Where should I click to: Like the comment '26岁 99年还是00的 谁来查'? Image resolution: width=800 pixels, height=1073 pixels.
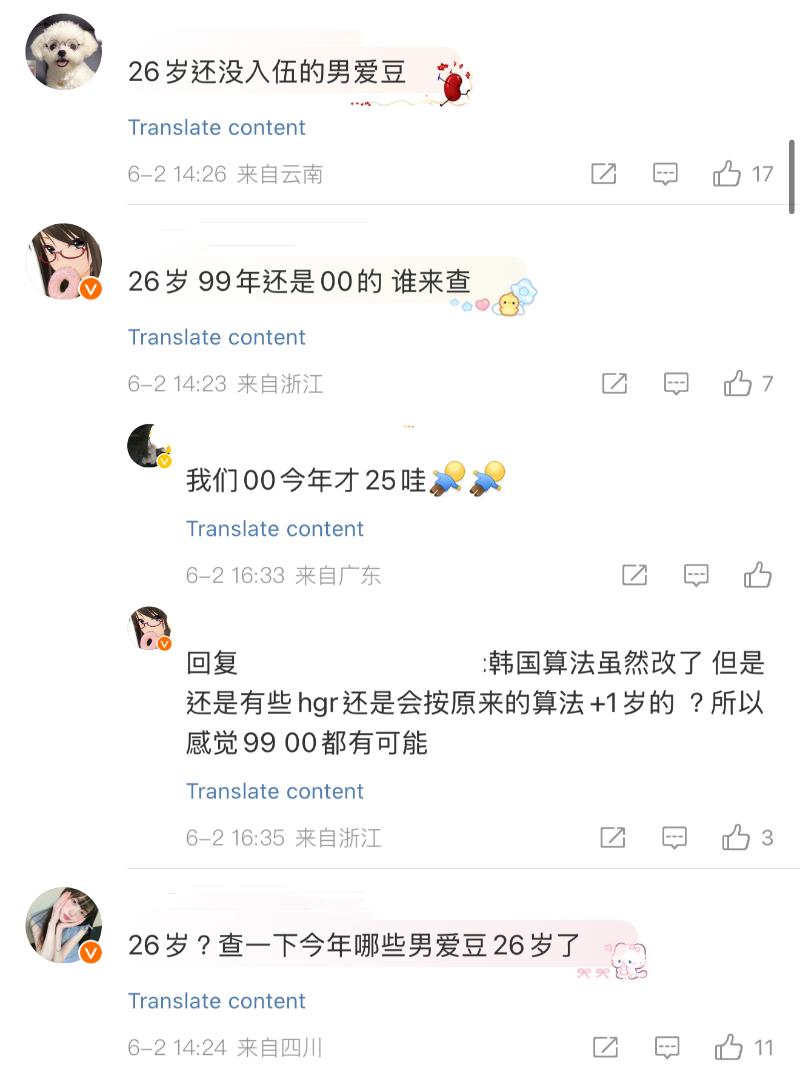tap(738, 383)
